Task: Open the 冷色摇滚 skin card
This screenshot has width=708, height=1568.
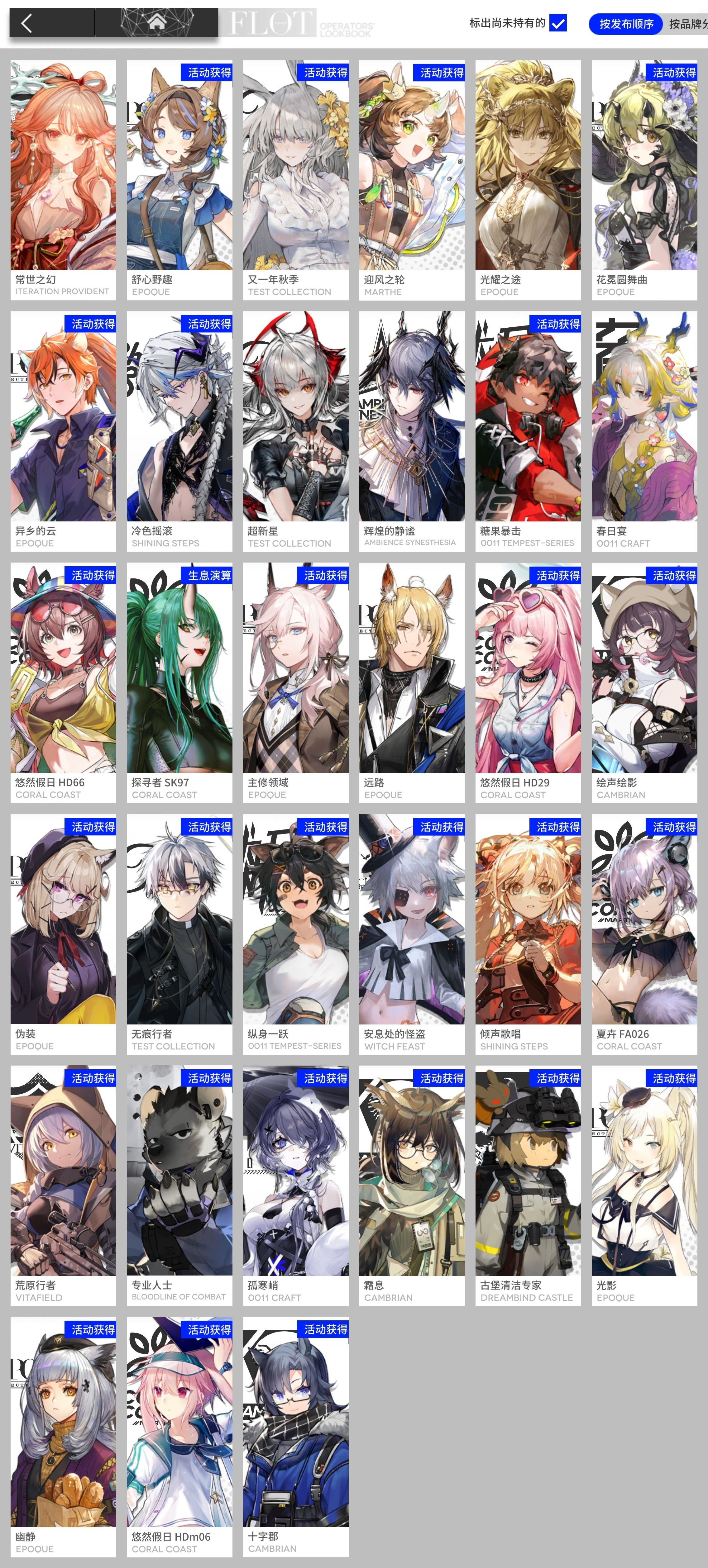Action: [179, 431]
